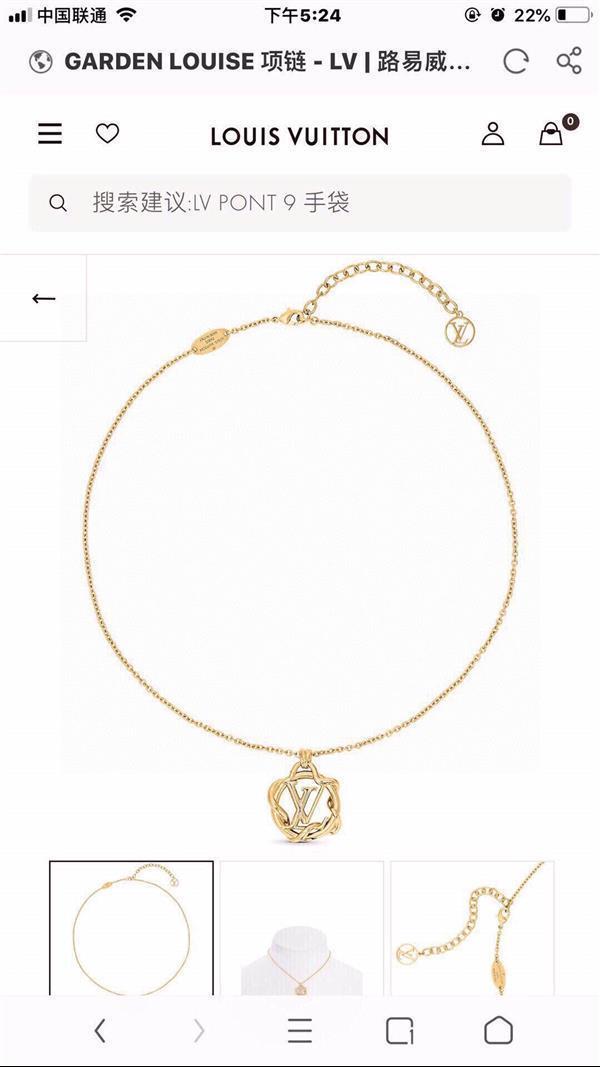The height and width of the screenshot is (1067, 600).
Task: Open the account profile icon
Action: tap(492, 134)
